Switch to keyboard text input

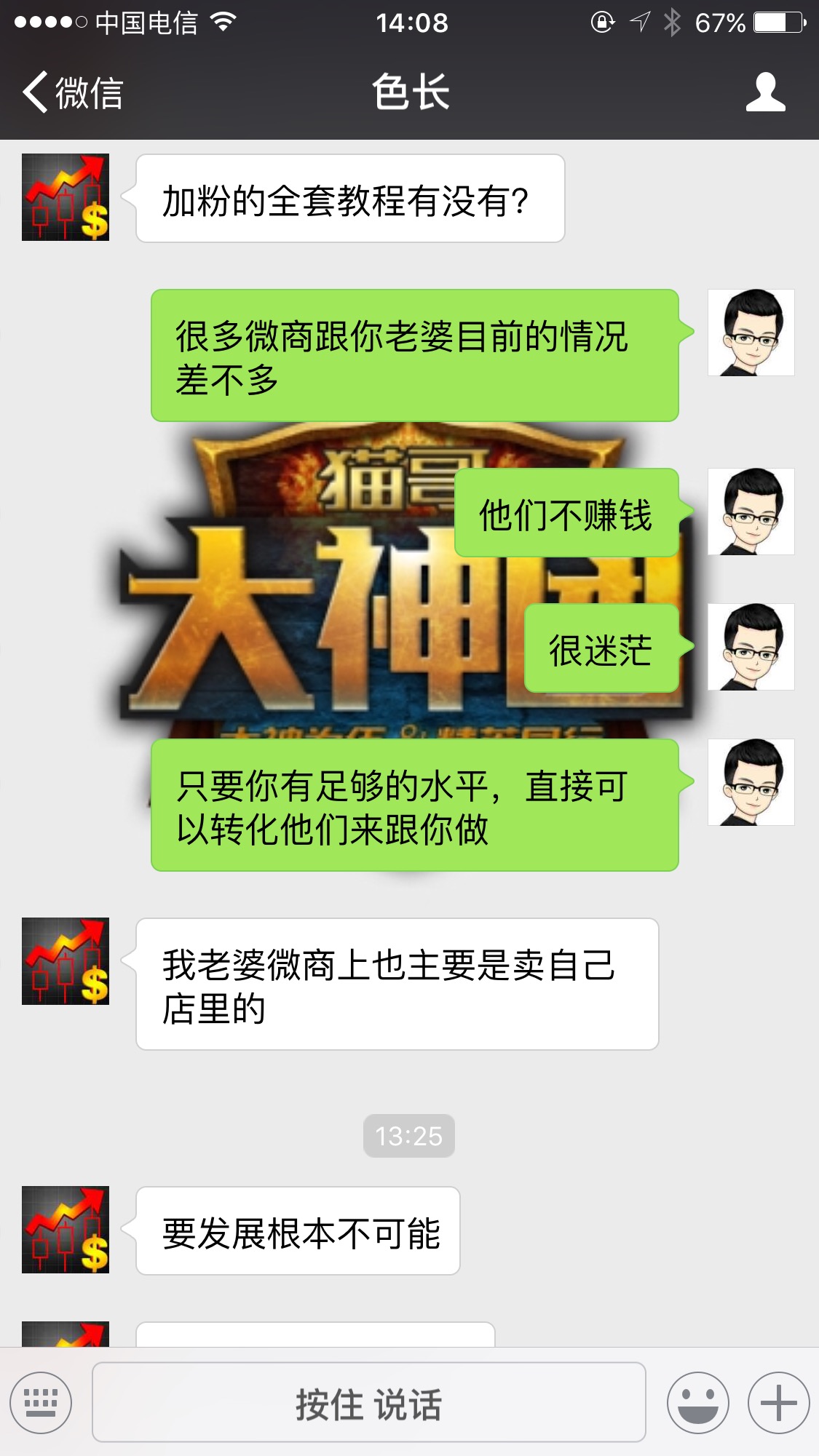click(x=41, y=1402)
